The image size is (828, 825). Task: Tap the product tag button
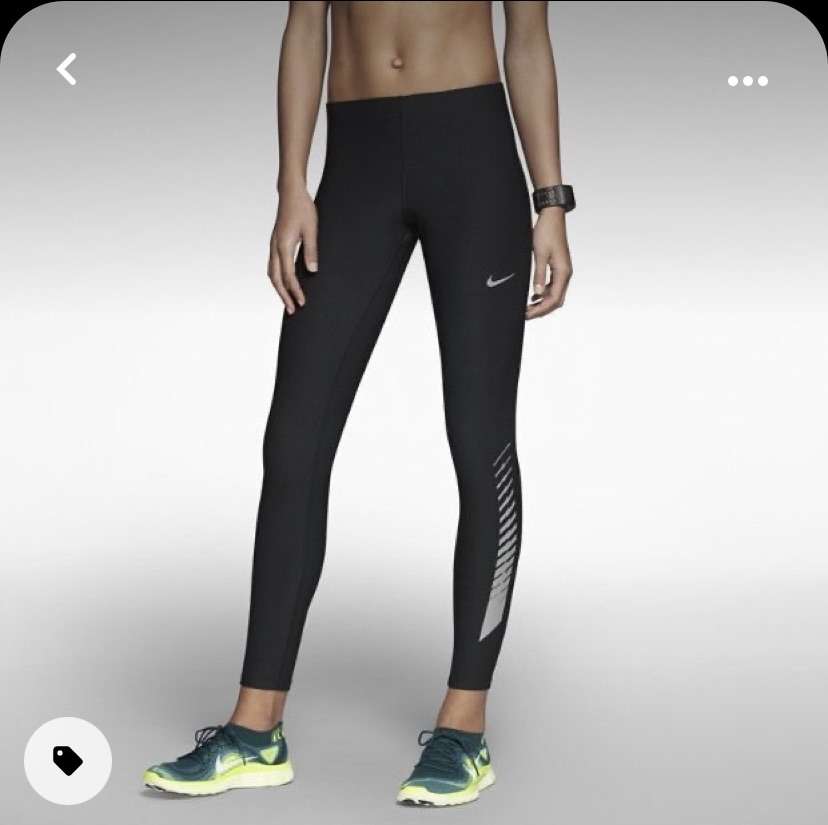pos(68,761)
